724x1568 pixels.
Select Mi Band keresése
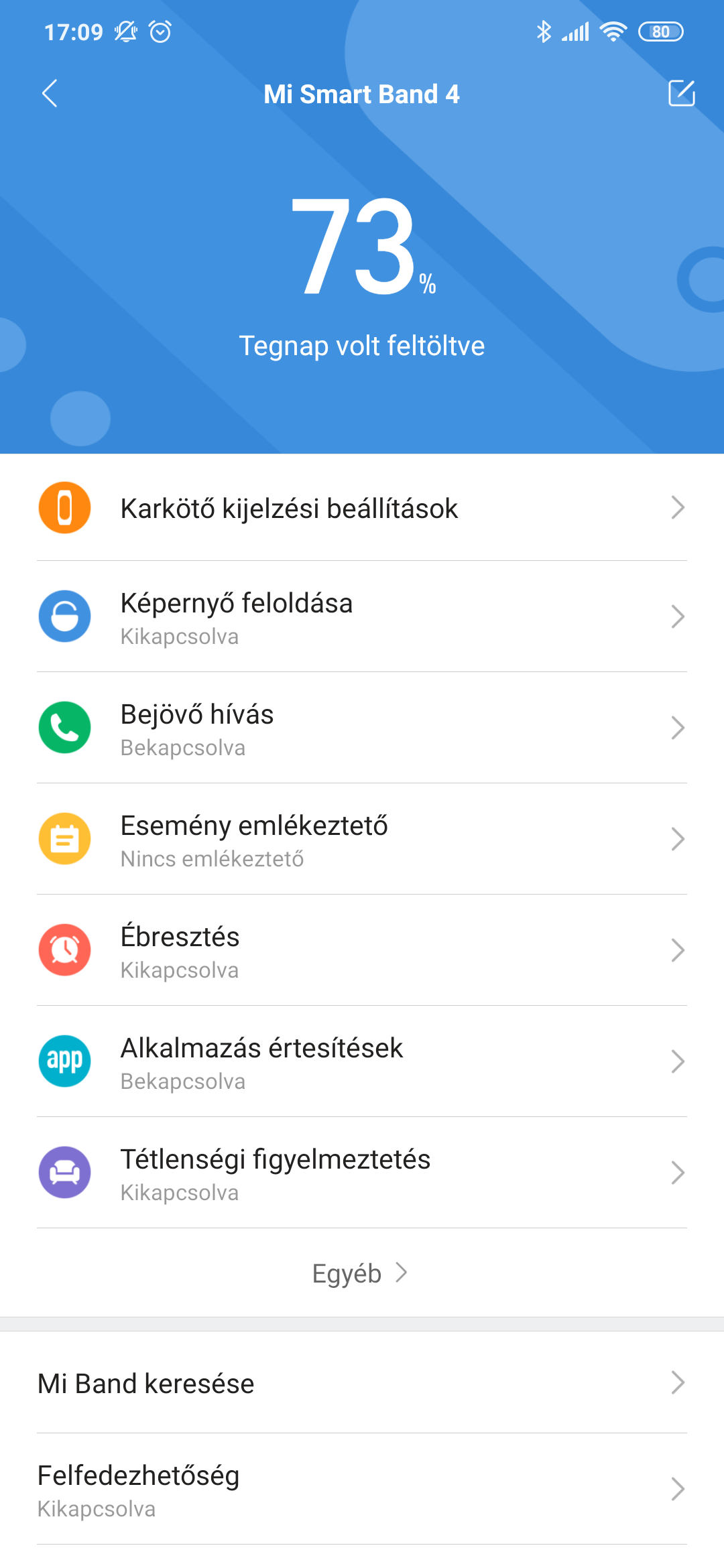coord(362,1384)
